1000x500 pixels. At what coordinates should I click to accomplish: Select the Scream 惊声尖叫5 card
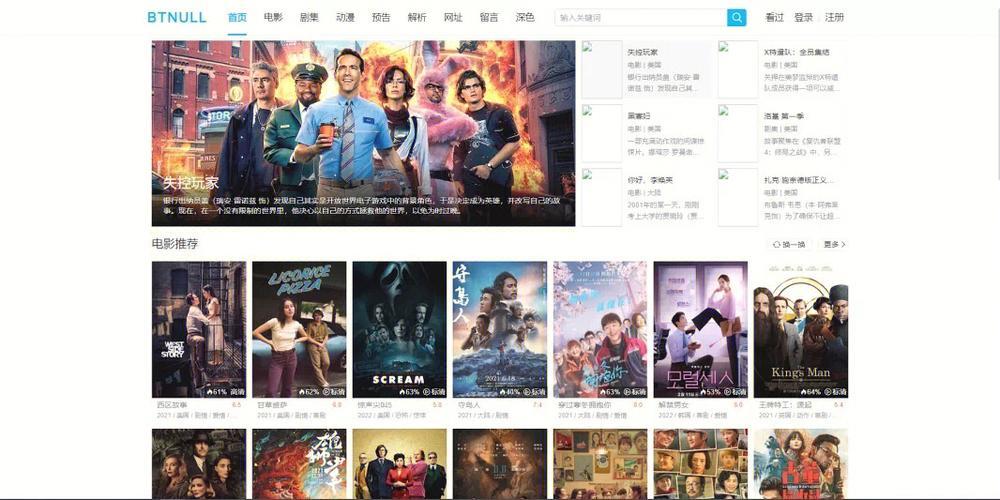399,330
